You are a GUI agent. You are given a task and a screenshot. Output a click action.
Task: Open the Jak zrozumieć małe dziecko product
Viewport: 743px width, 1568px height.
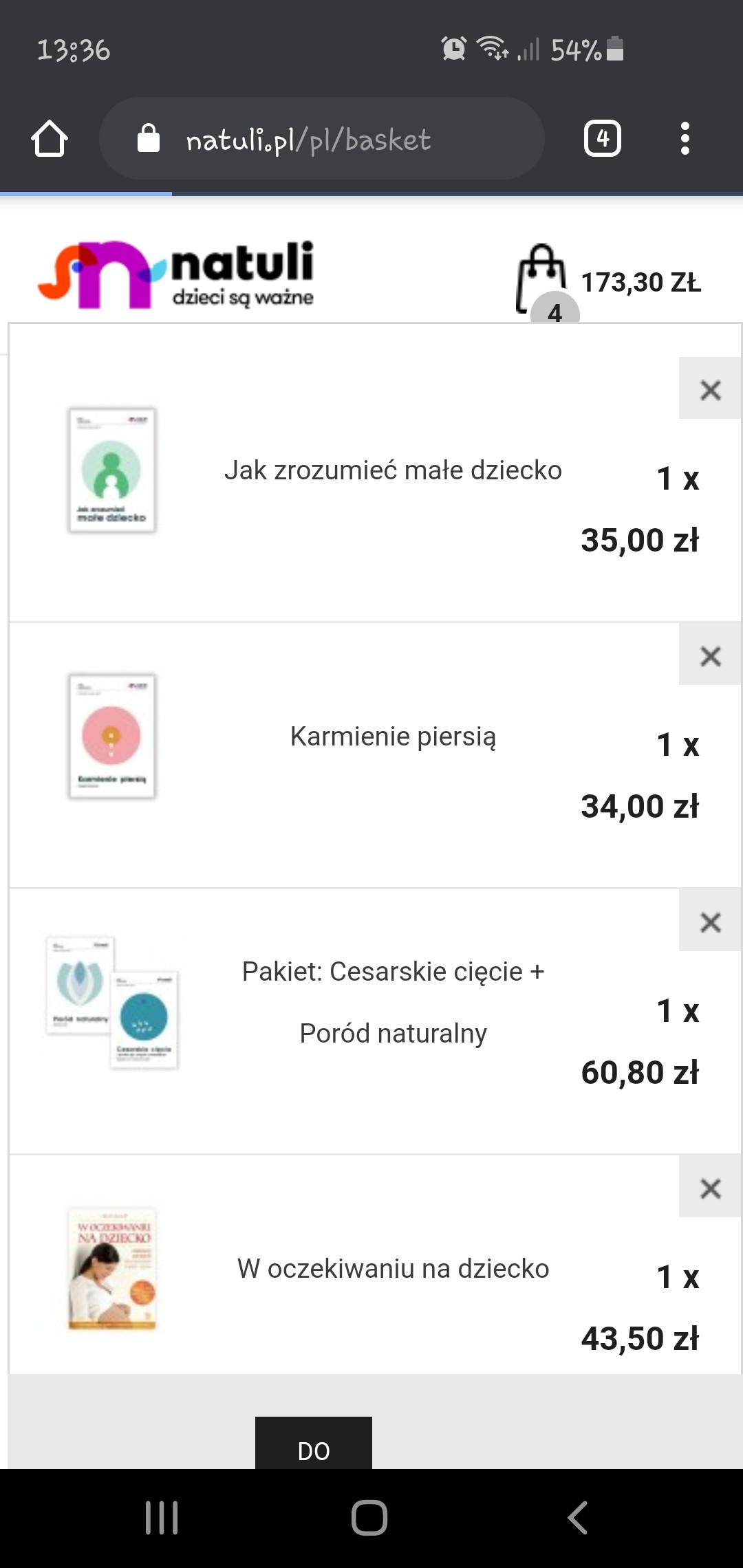click(393, 470)
